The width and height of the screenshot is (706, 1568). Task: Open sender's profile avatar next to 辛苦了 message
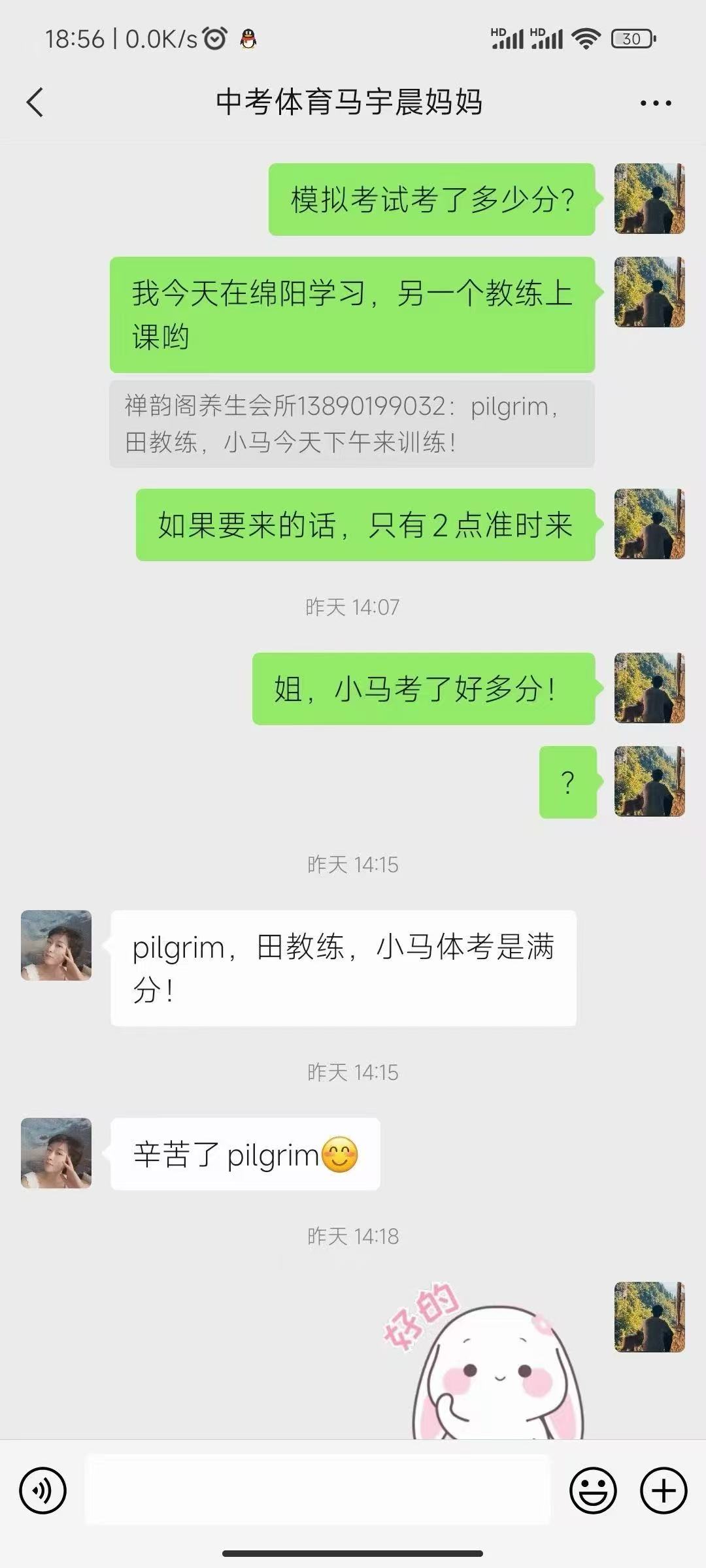click(x=56, y=1154)
